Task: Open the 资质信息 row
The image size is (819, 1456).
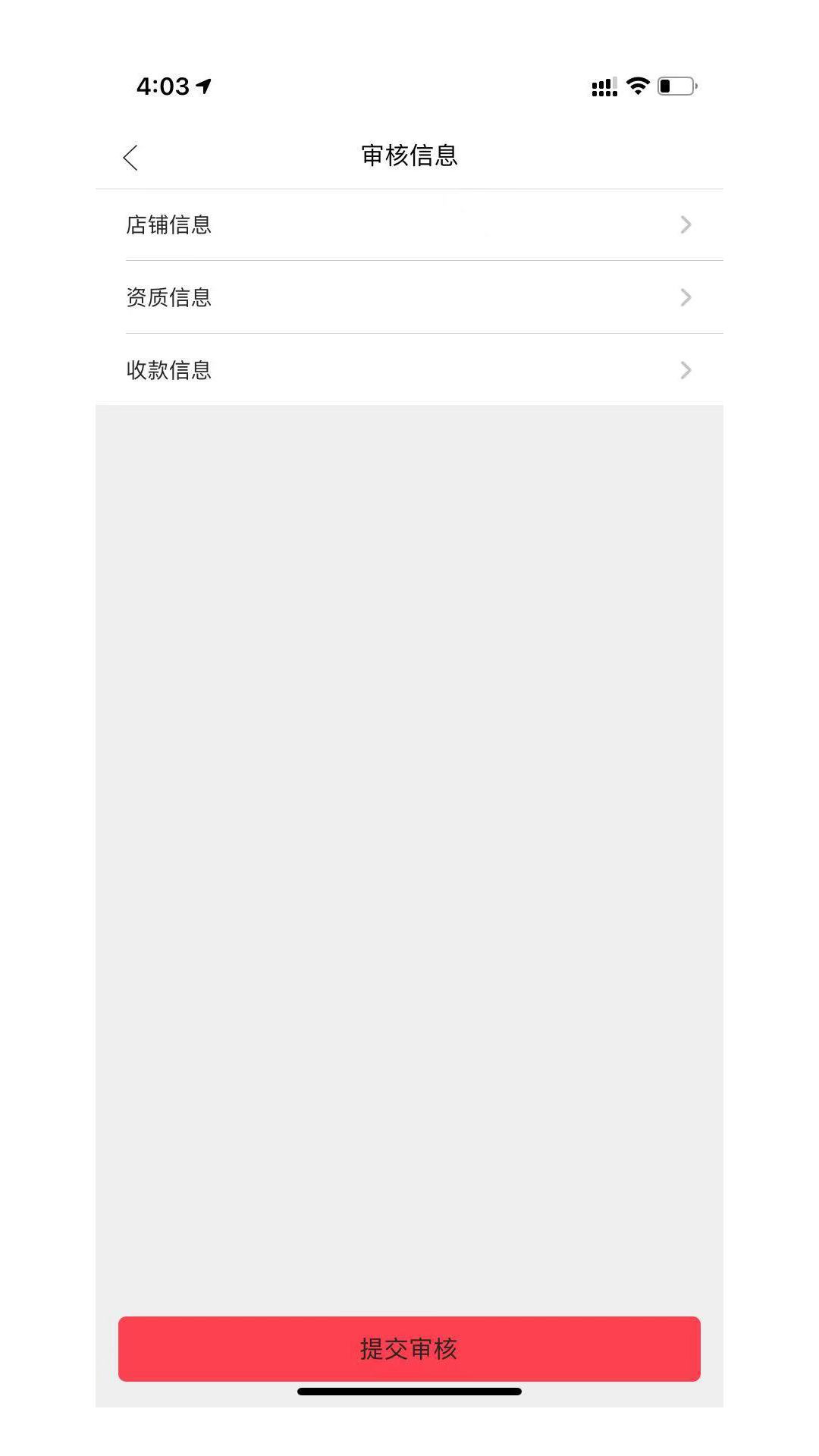Action: click(409, 297)
